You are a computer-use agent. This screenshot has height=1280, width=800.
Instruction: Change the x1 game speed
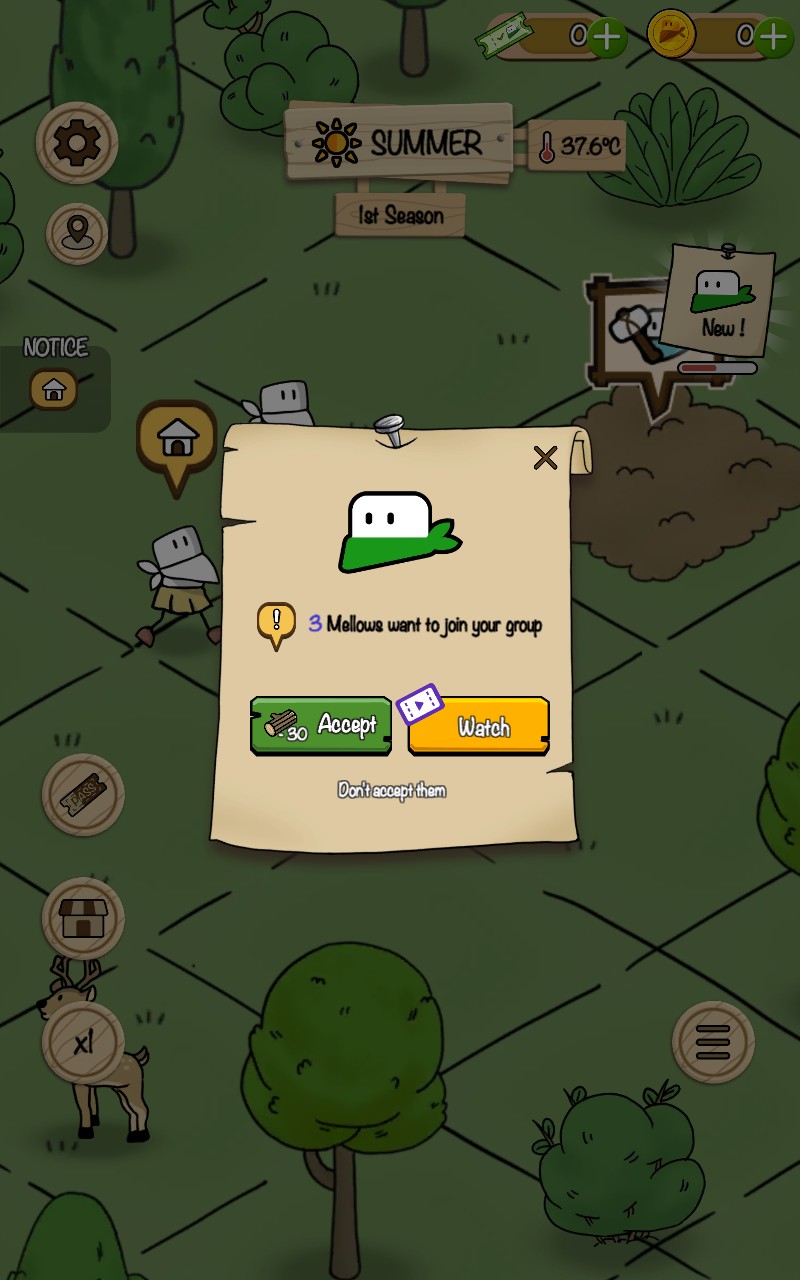coord(83,1042)
